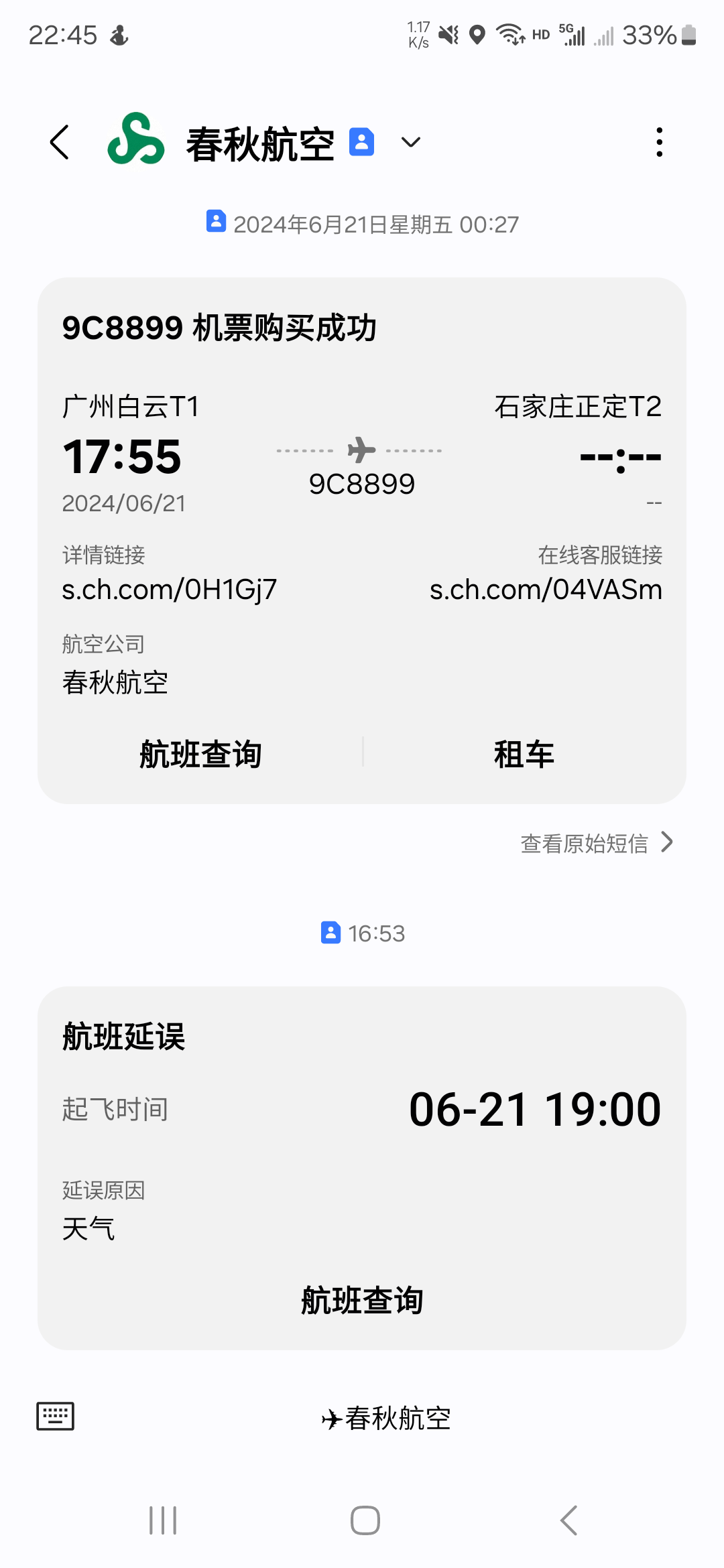The image size is (724, 1568).
Task: Tap the 租车 car rental button
Action: (524, 755)
